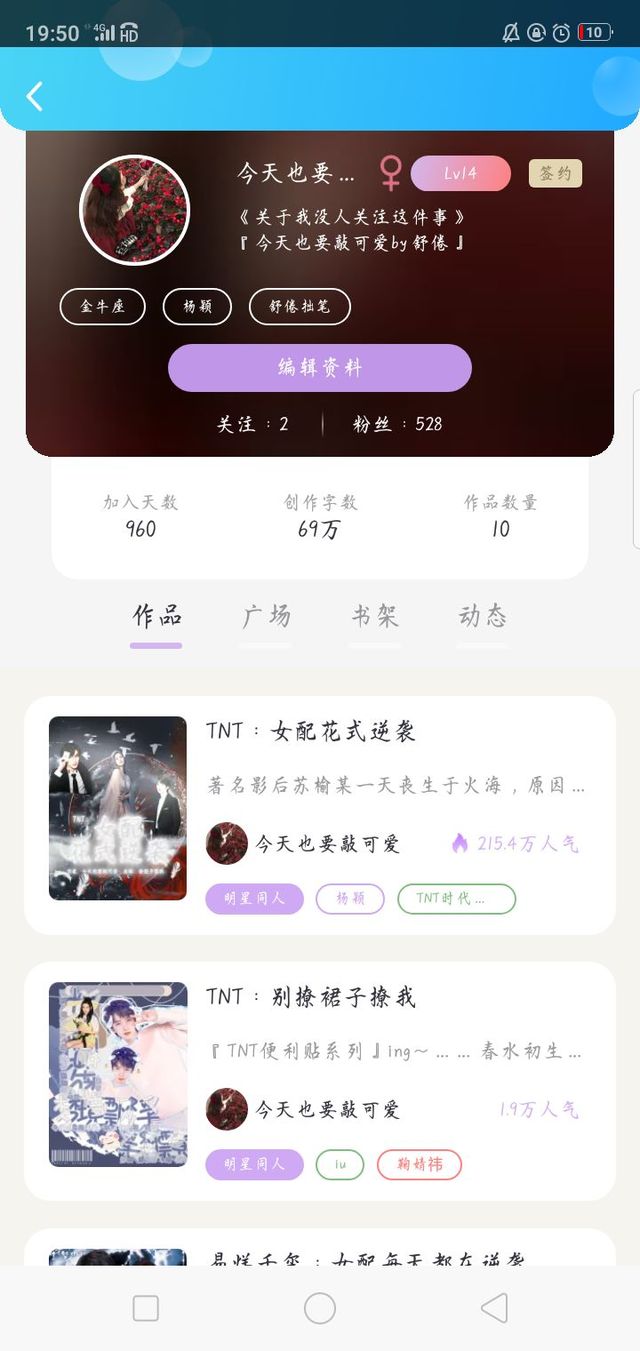
Task: Tap the Lv14 level badge
Action: (x=461, y=173)
